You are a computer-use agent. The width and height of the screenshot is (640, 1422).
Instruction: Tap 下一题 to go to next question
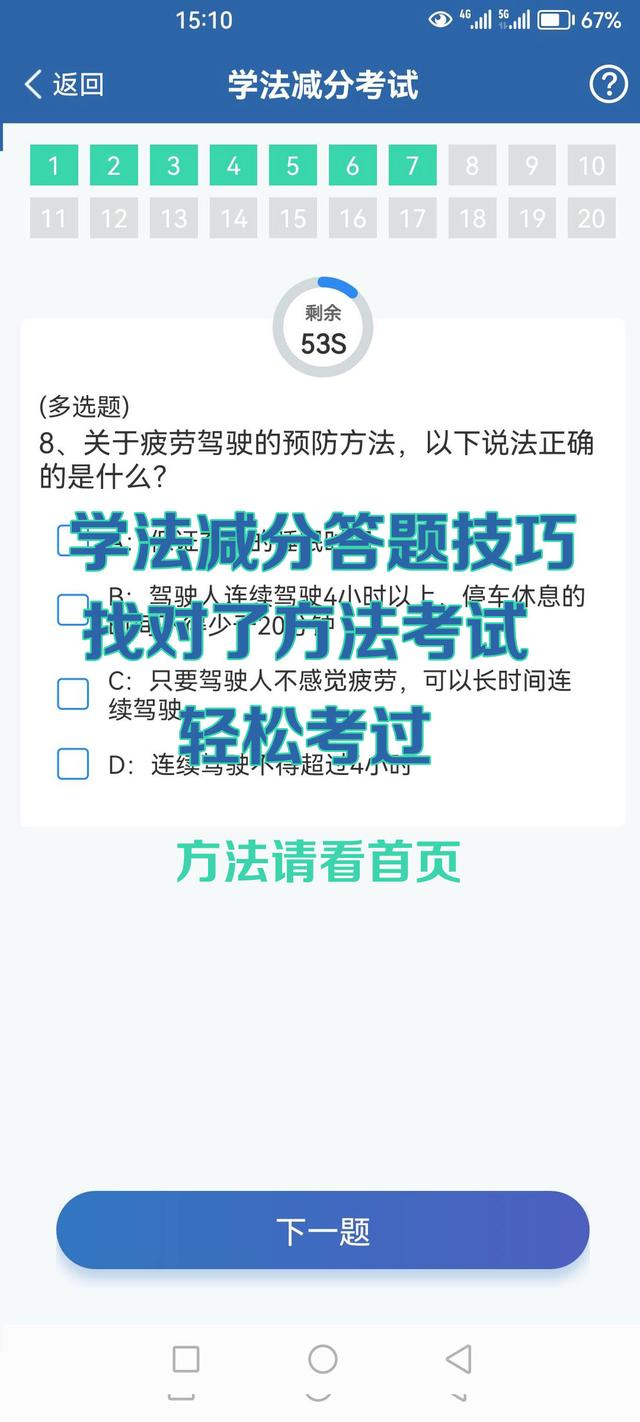322,1230
